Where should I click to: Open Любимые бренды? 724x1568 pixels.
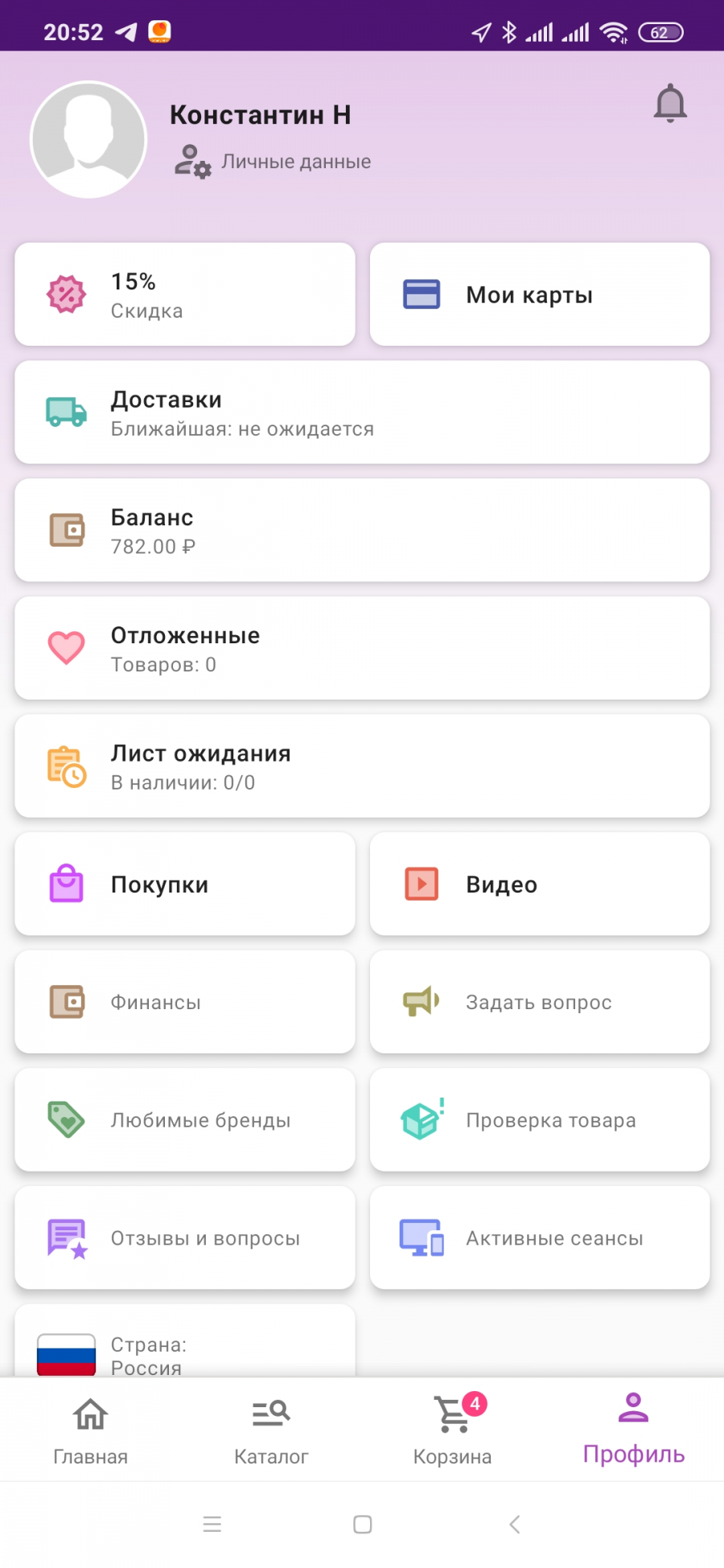point(185,1120)
